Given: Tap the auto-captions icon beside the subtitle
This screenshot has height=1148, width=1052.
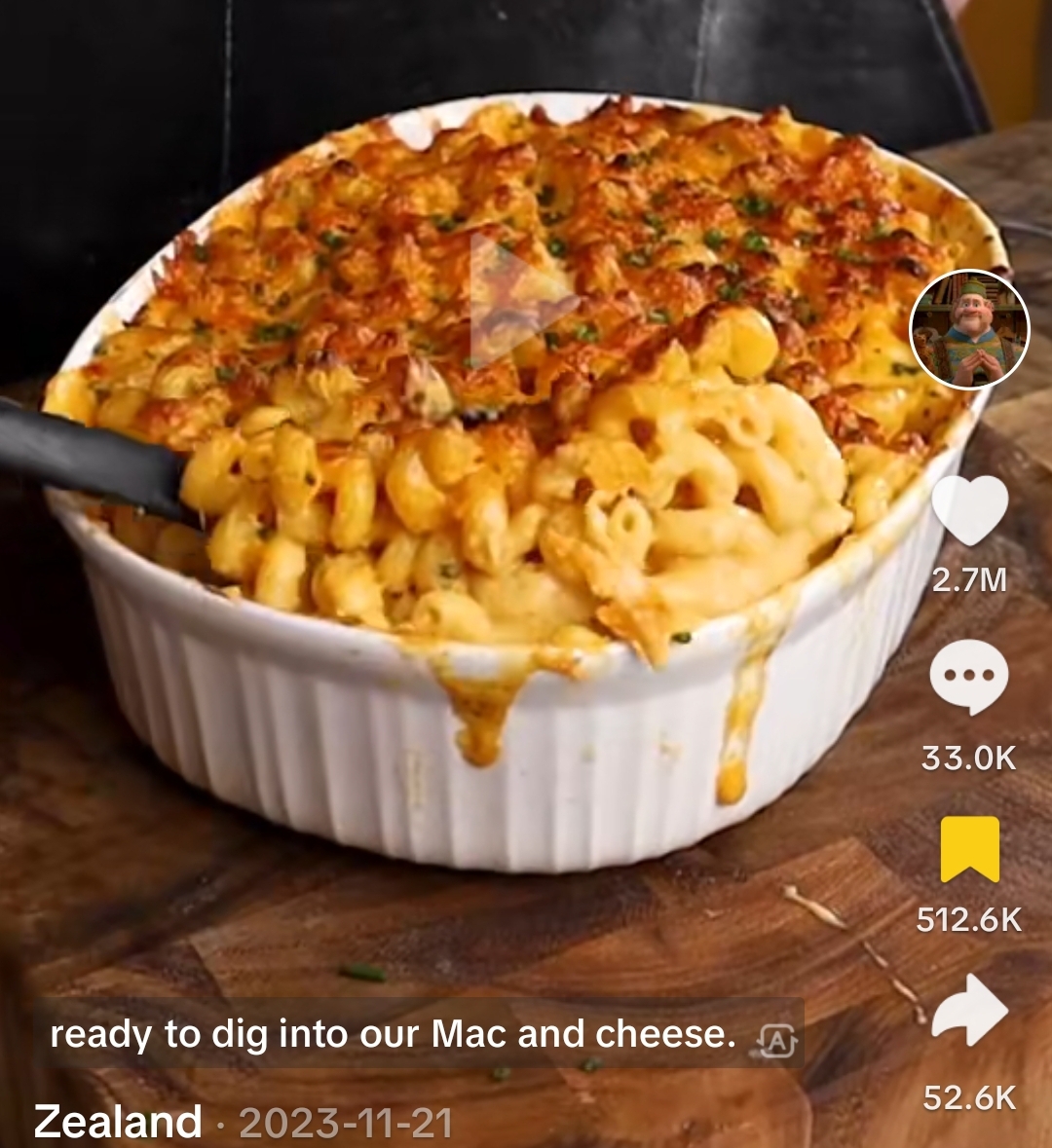Looking at the screenshot, I should (x=775, y=1041).
